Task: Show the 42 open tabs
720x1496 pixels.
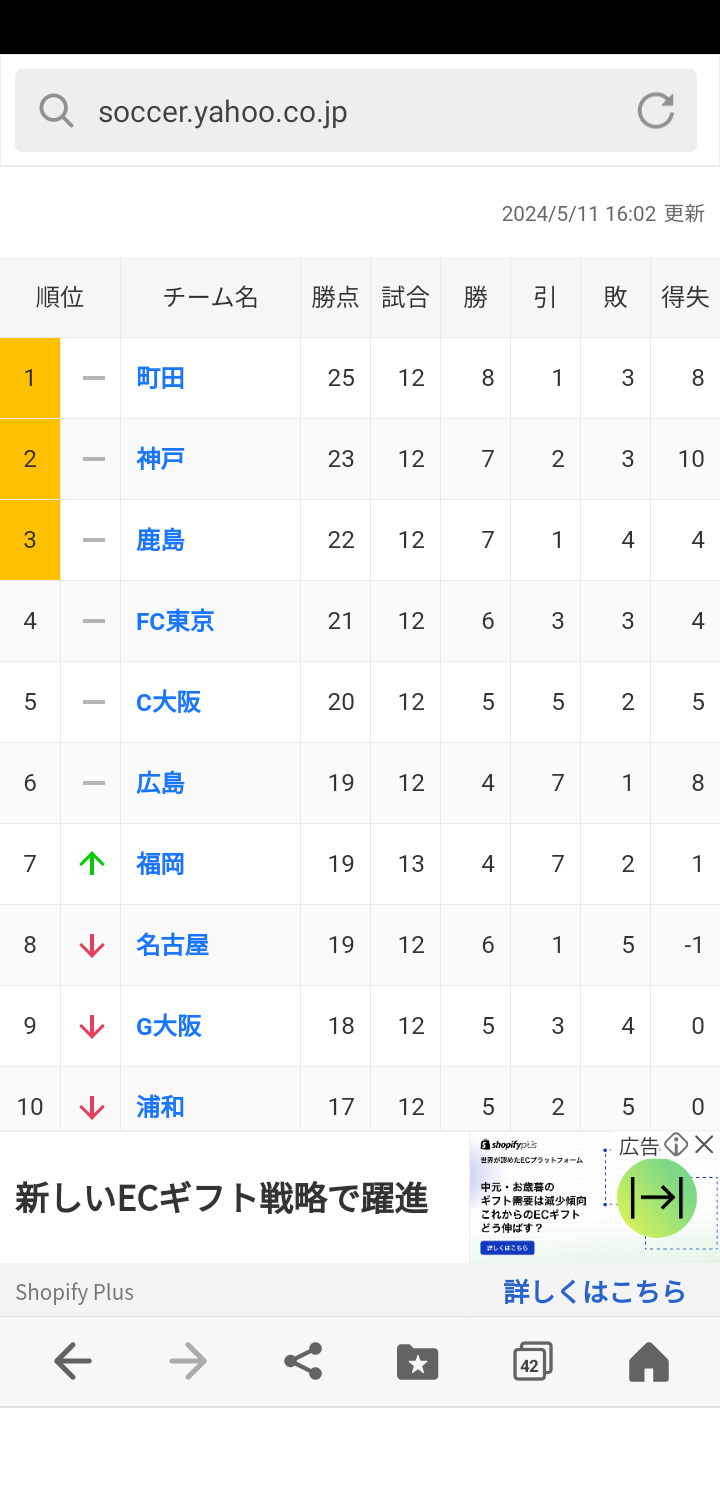Action: pos(532,1362)
